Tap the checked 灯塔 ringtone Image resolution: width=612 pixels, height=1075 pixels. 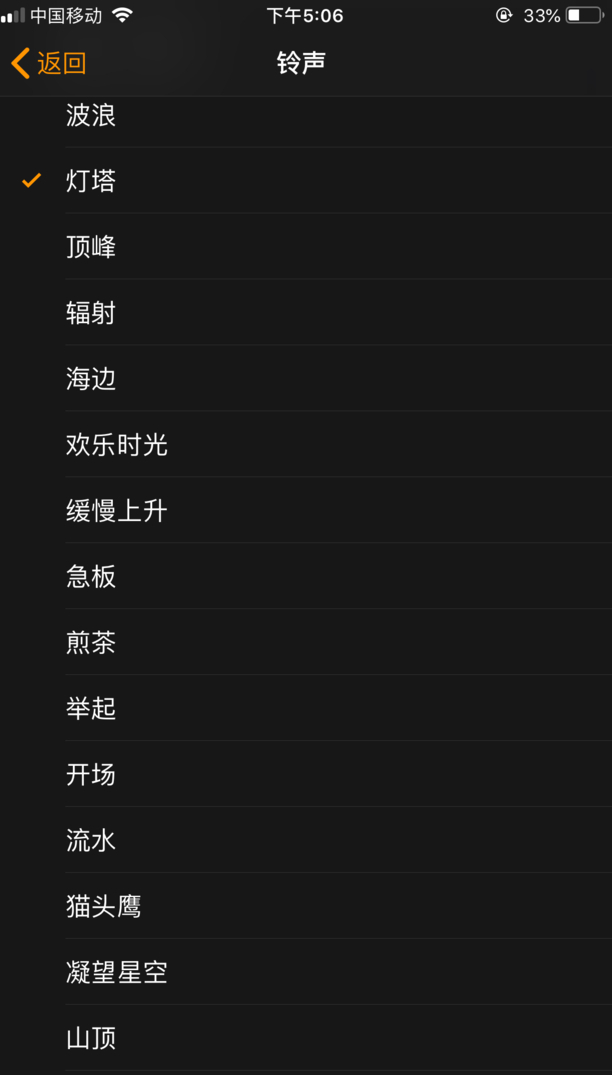91,181
